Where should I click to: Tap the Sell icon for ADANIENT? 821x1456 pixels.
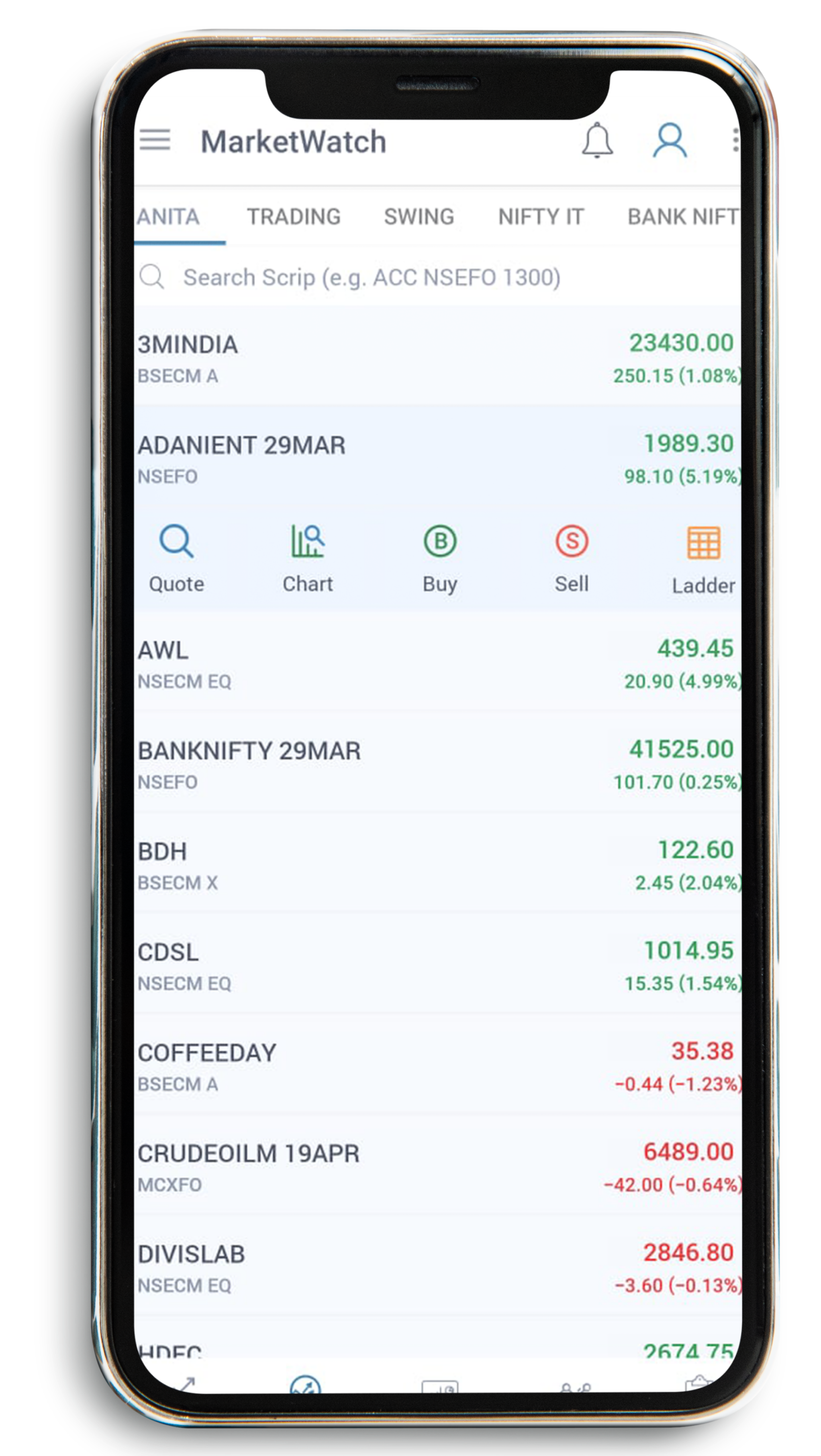pyautogui.click(x=571, y=557)
